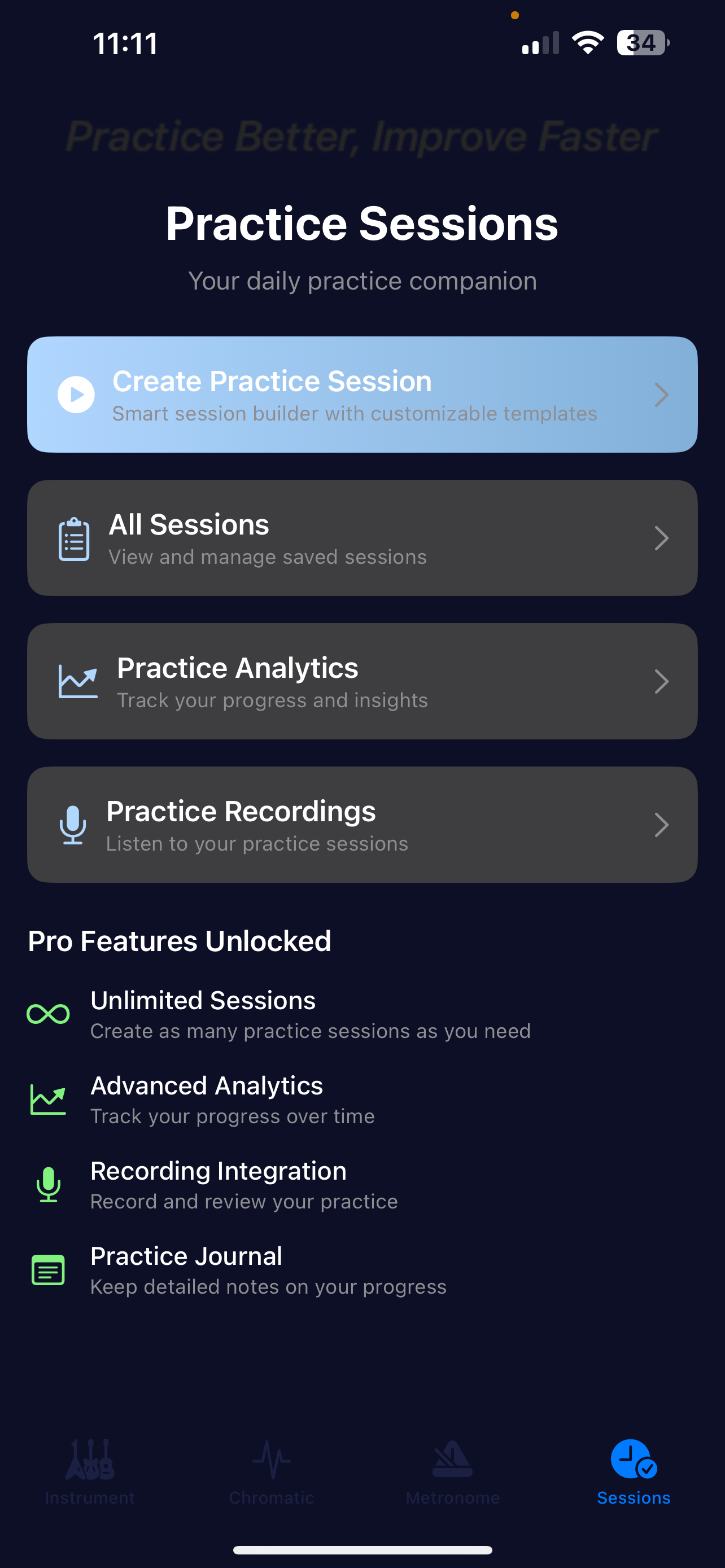Select the green chart icon for Advanced Analytics
This screenshot has width=725, height=1568.
pyautogui.click(x=48, y=1099)
